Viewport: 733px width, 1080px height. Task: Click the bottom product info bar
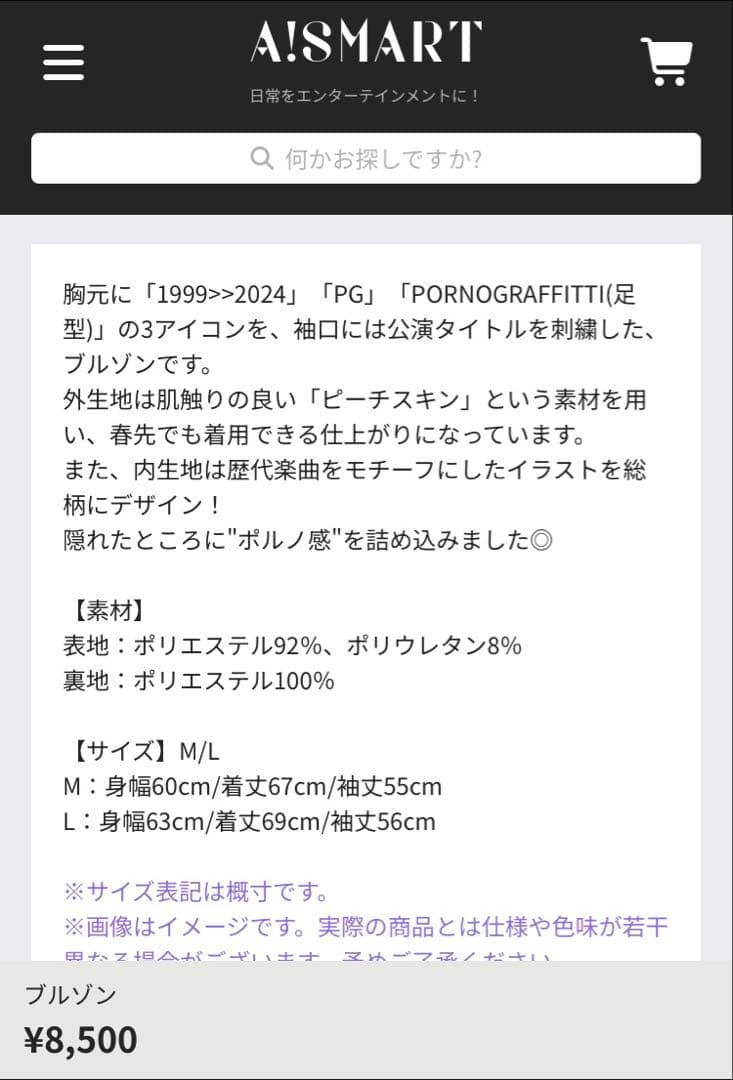click(366, 1020)
